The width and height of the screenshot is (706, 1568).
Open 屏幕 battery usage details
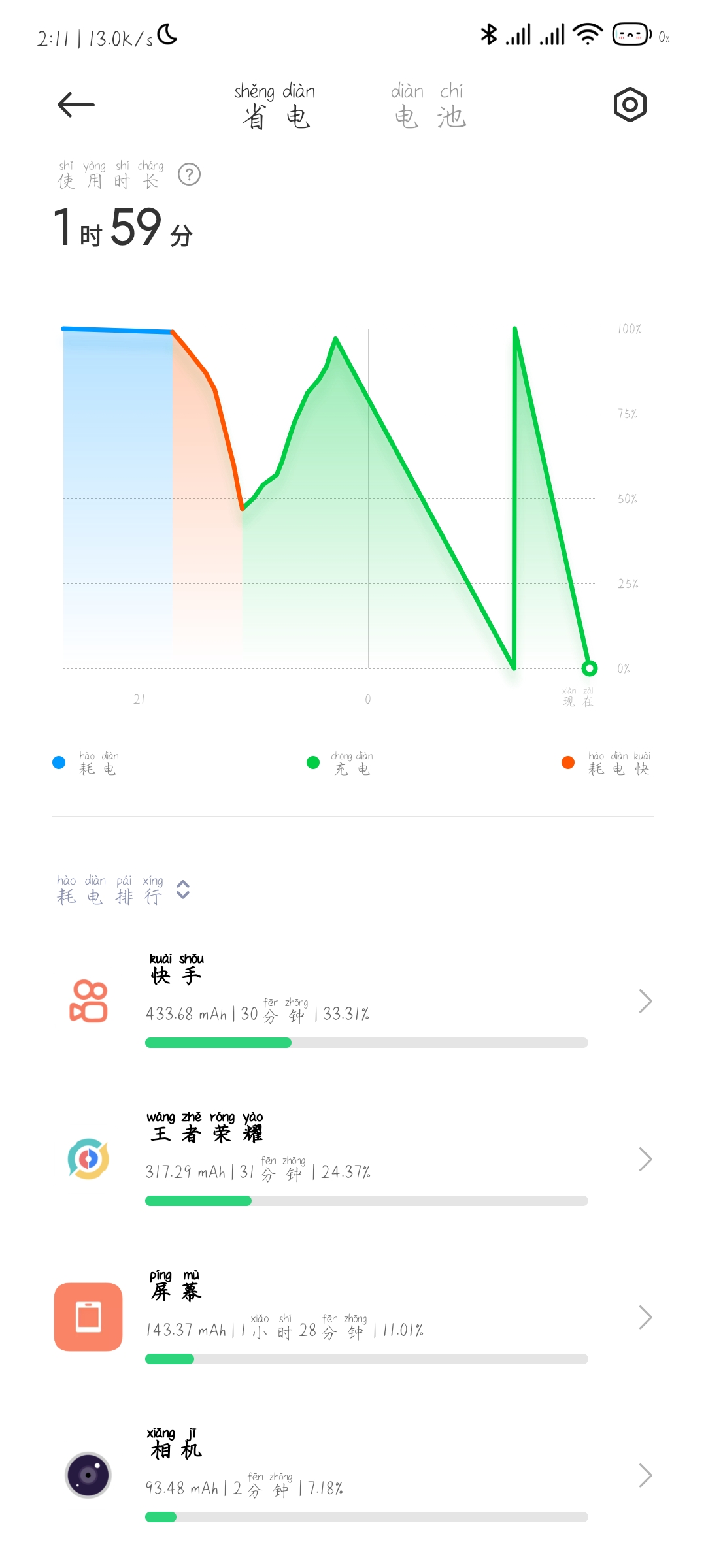pos(353,1318)
